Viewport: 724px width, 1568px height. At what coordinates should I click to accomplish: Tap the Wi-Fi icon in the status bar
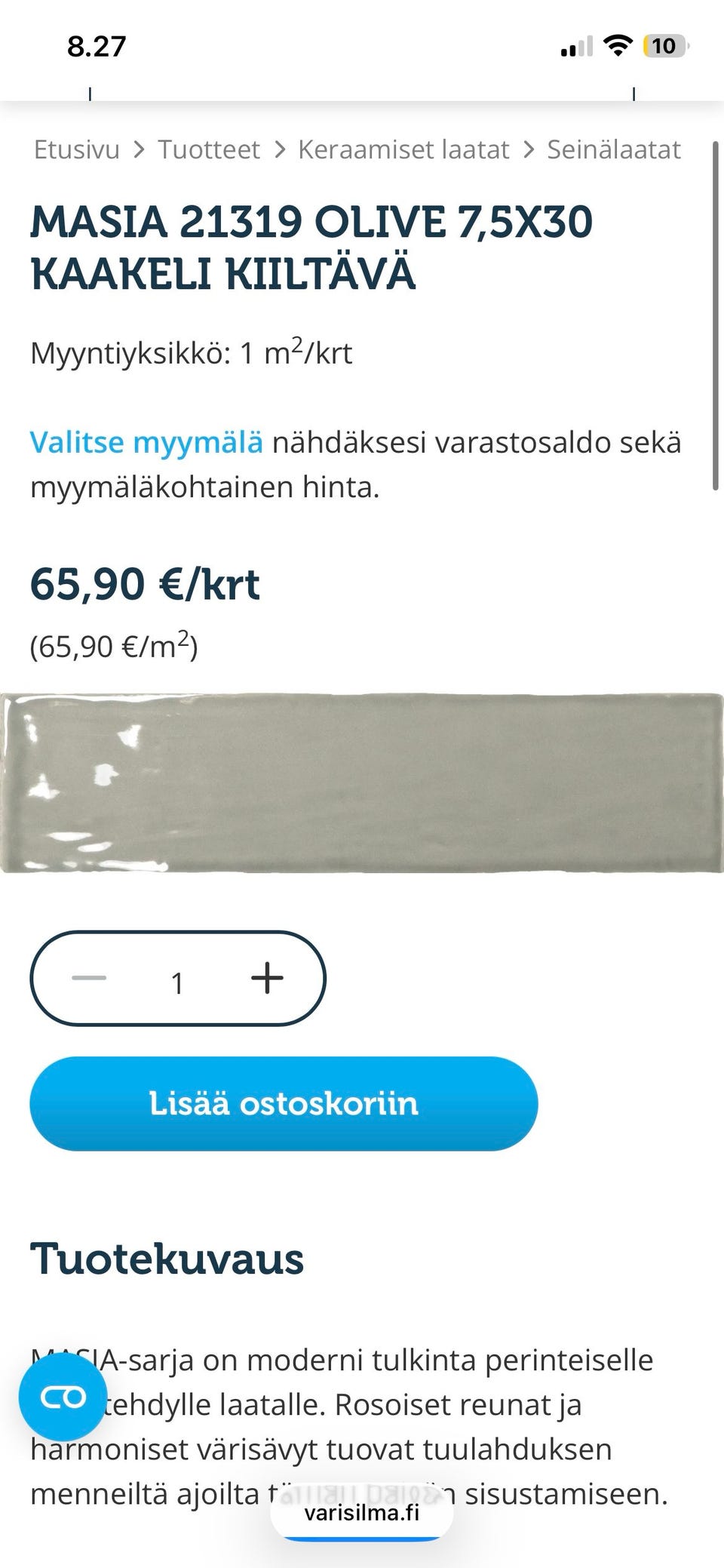(x=618, y=45)
